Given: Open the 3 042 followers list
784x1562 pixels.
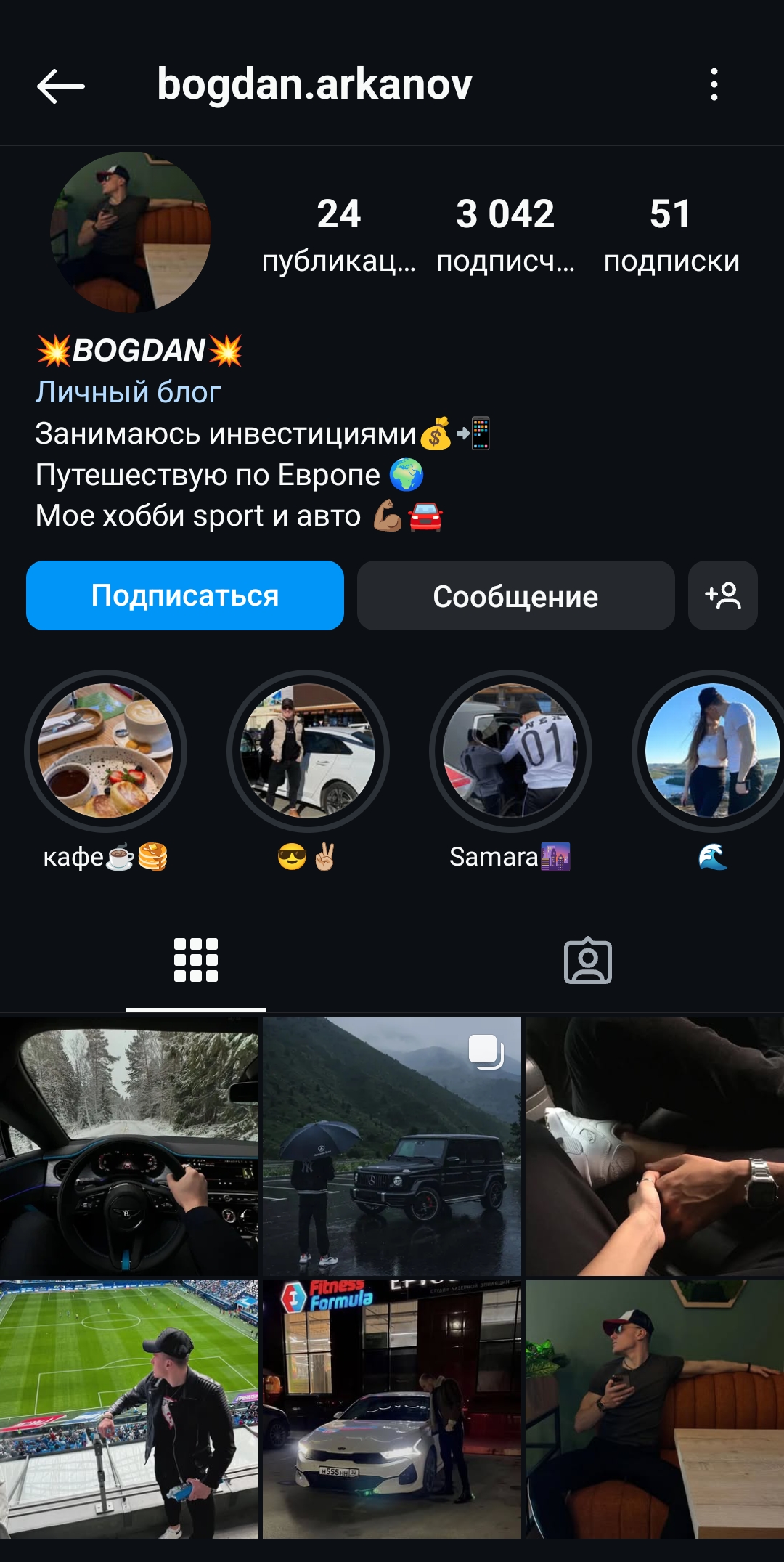Looking at the screenshot, I should pyautogui.click(x=505, y=234).
